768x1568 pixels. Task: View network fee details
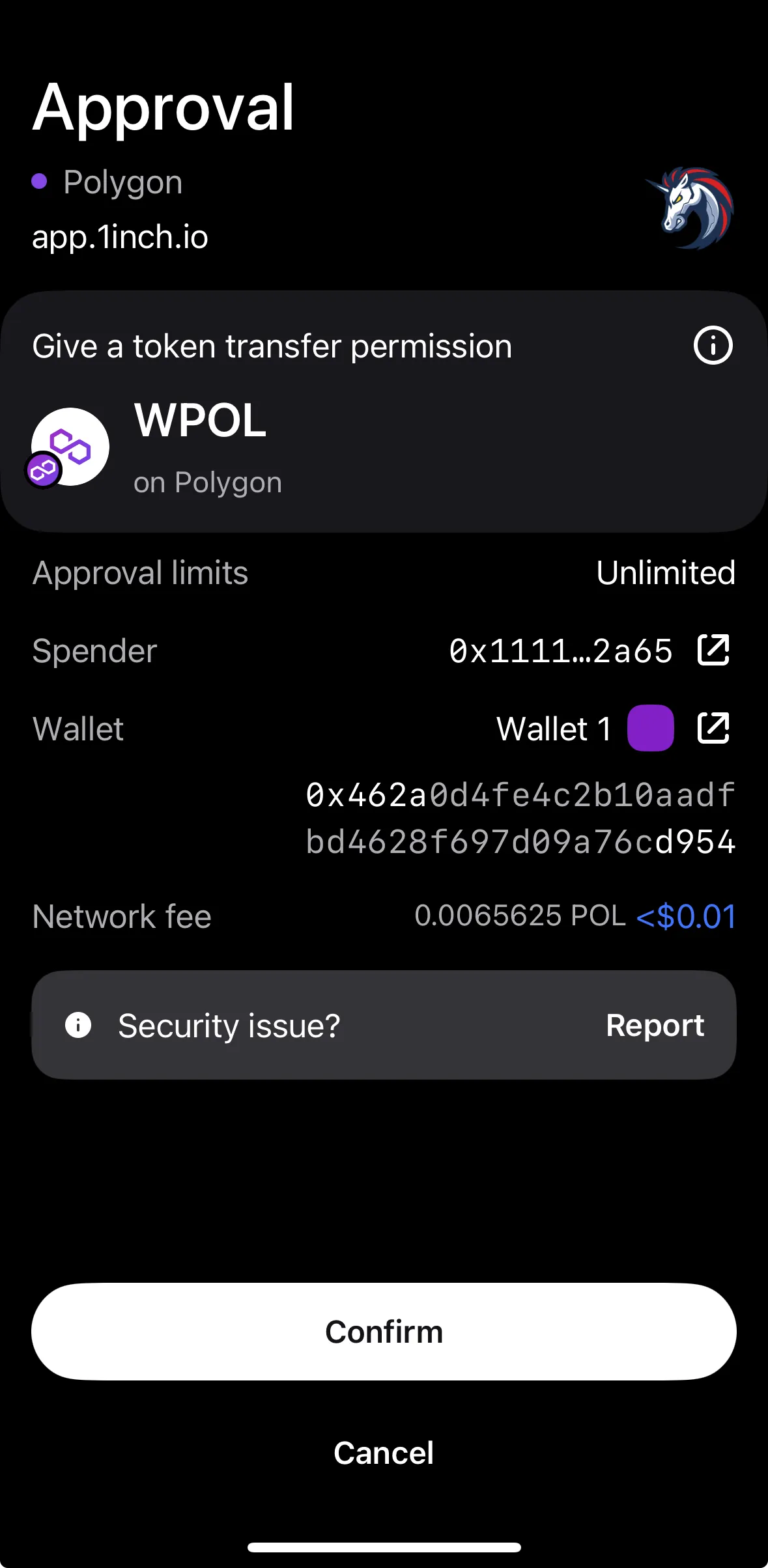pyautogui.click(x=686, y=916)
